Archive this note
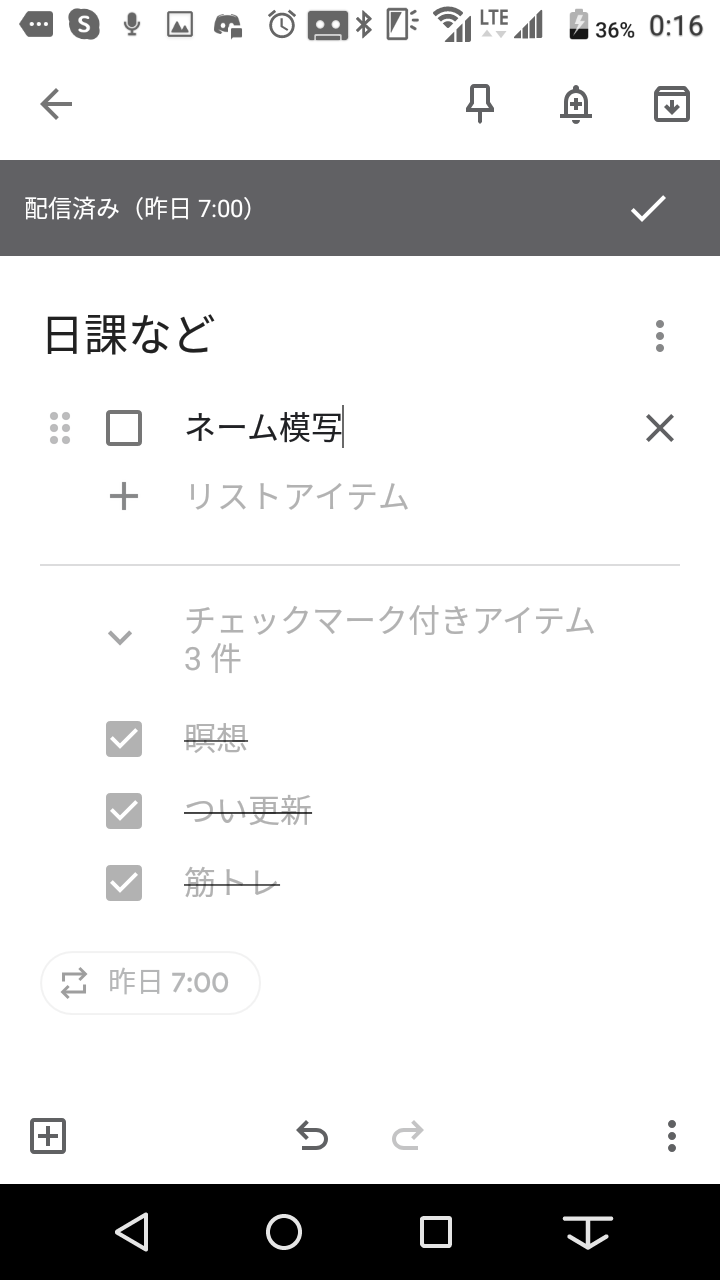This screenshot has width=720, height=1280. (672, 104)
